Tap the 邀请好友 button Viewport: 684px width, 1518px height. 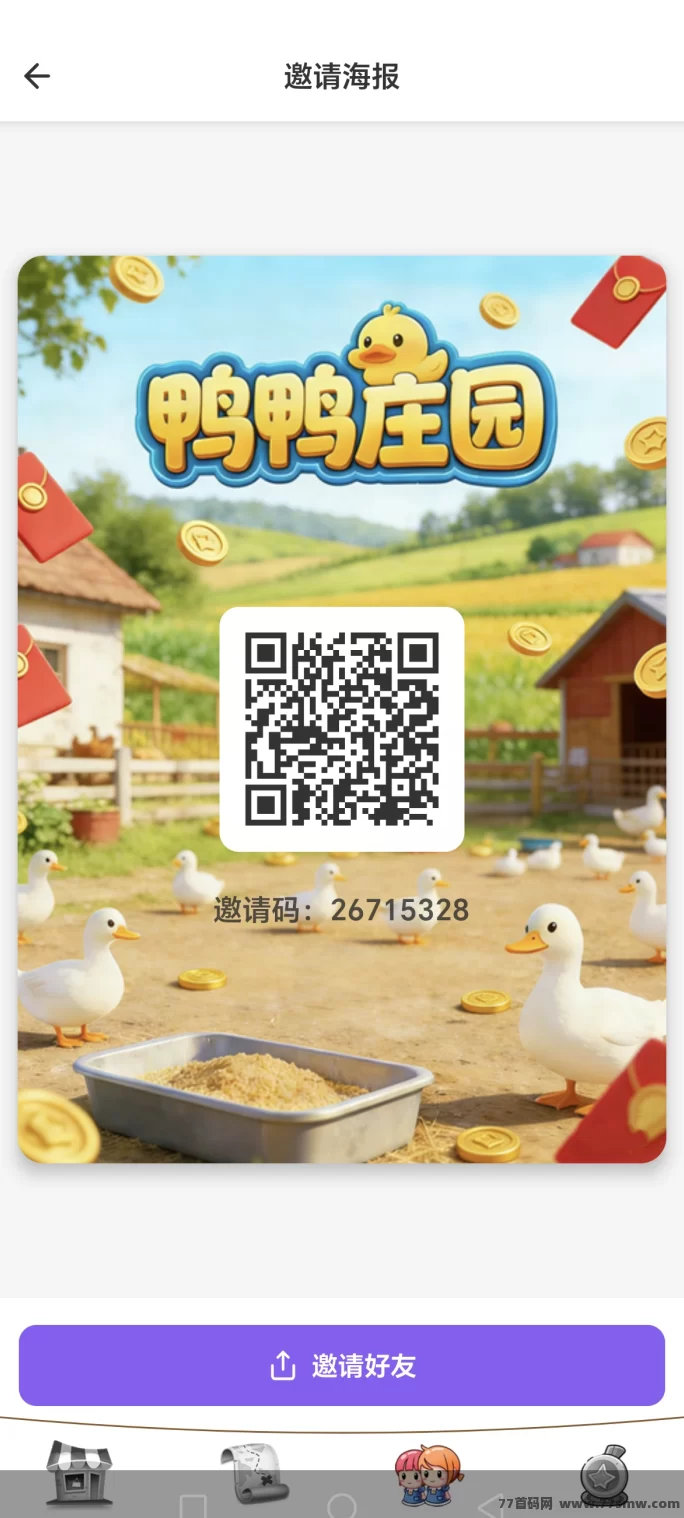342,1365
